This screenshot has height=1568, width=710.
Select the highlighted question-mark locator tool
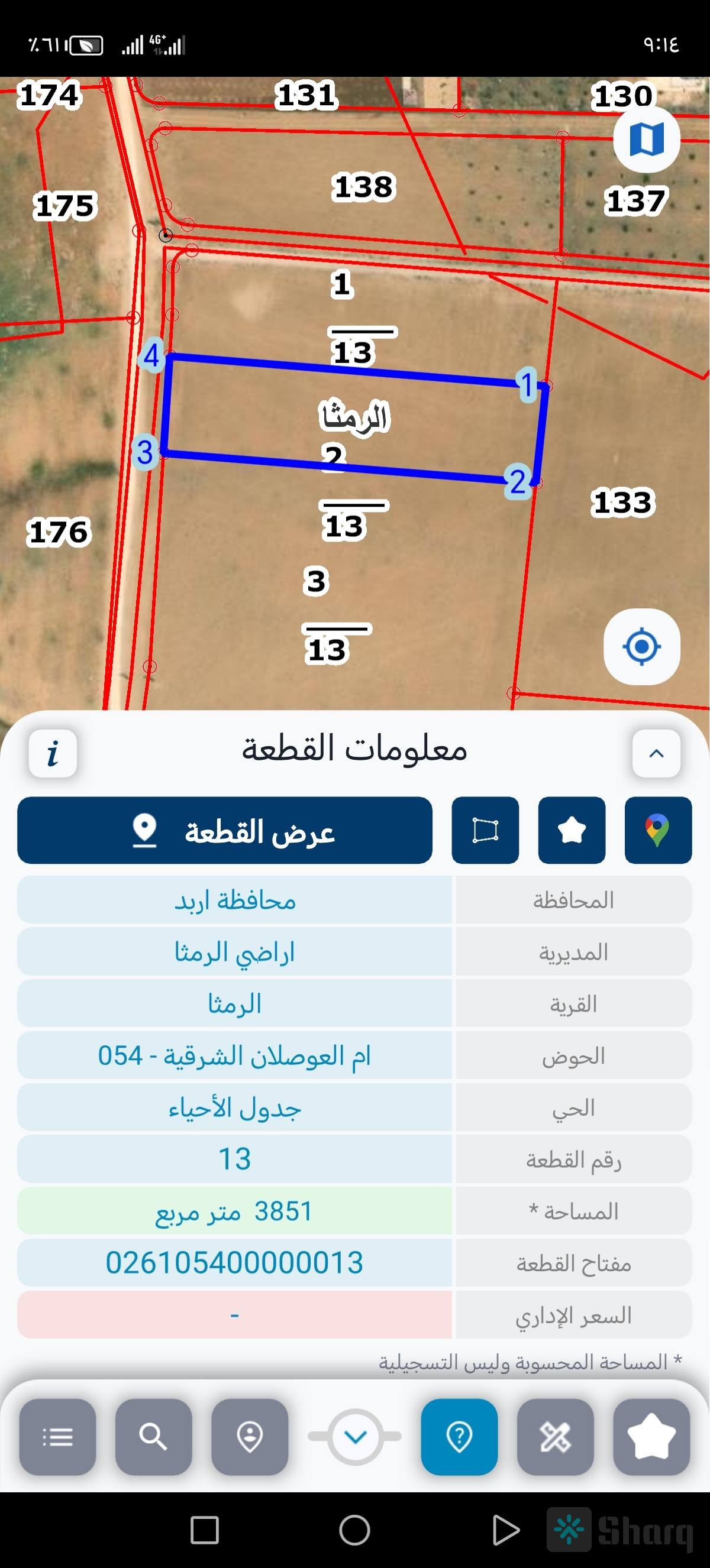459,1437
